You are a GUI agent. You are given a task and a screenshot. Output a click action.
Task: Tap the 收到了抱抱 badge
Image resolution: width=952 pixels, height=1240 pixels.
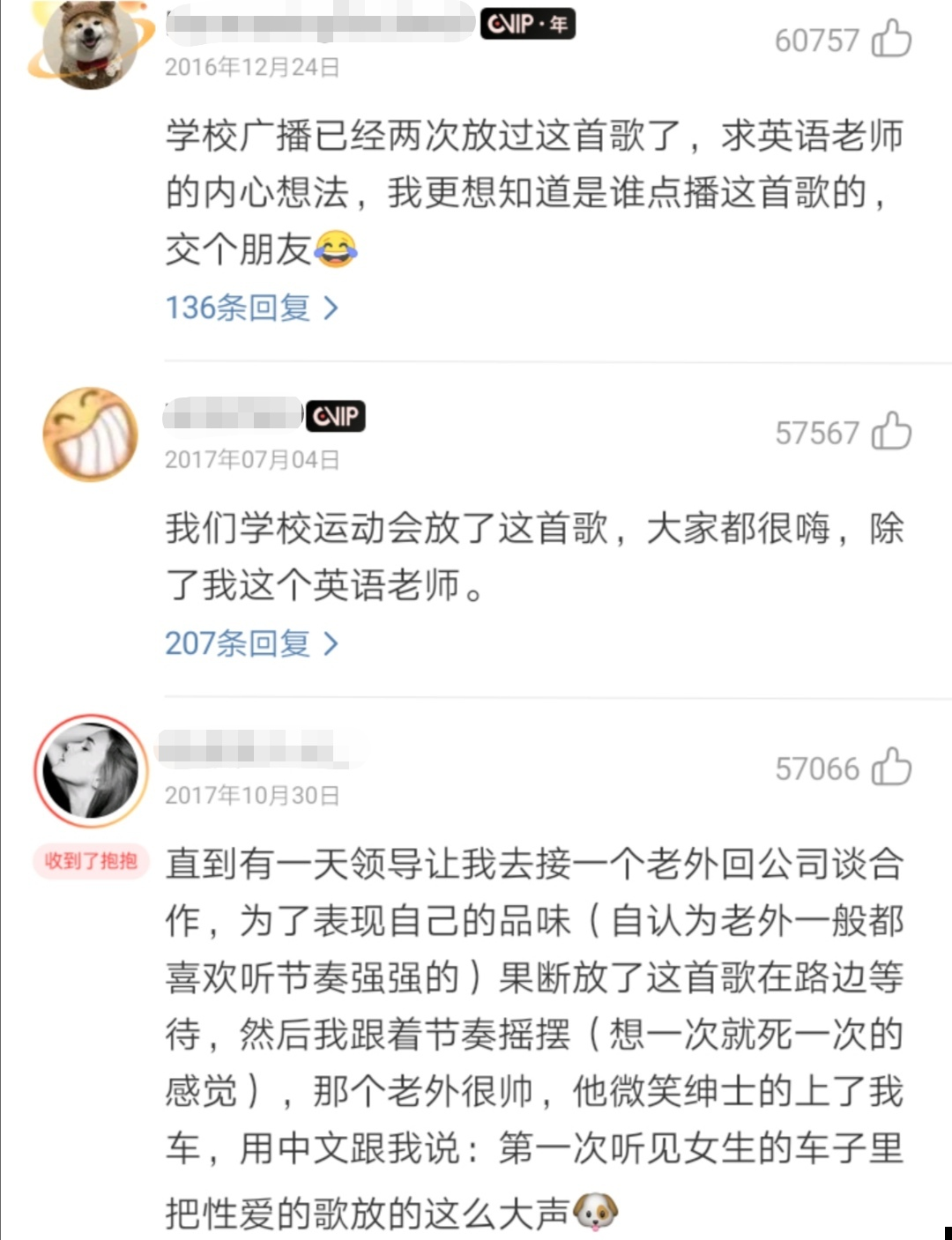click(x=92, y=861)
